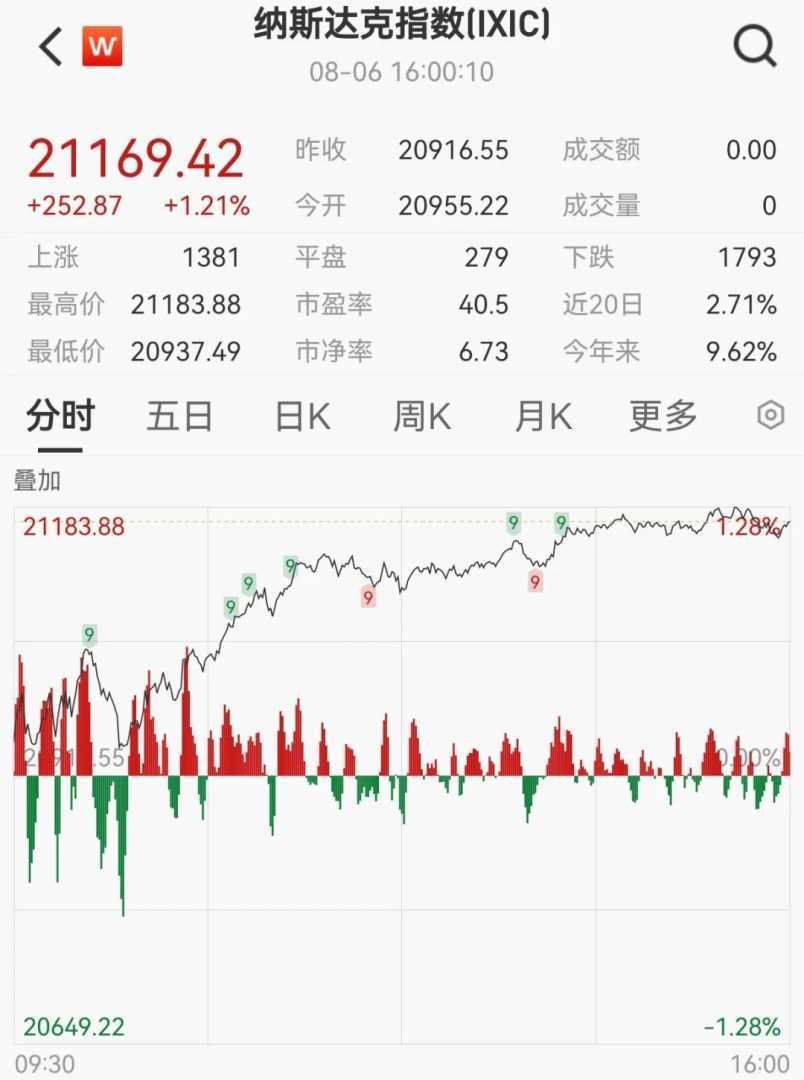Select the 日K chart tab
Viewport: 804px width, 1080px height.
tap(302, 416)
